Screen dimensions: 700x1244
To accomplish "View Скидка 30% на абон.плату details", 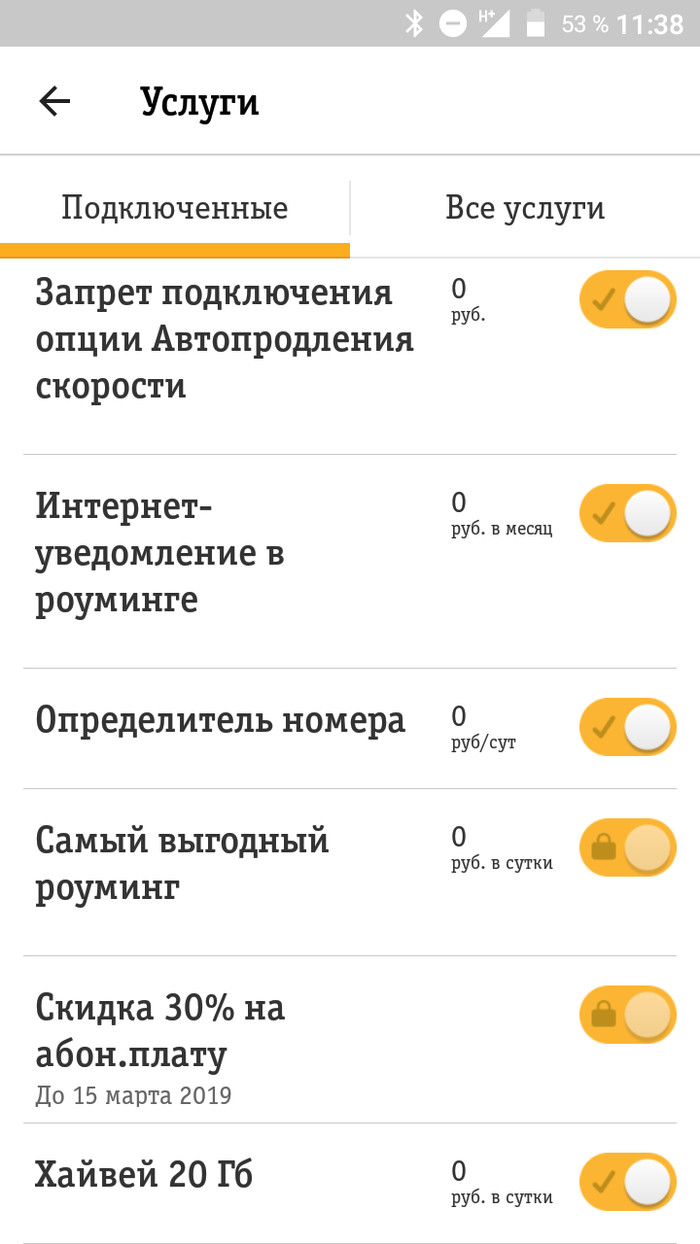I will [160, 1031].
